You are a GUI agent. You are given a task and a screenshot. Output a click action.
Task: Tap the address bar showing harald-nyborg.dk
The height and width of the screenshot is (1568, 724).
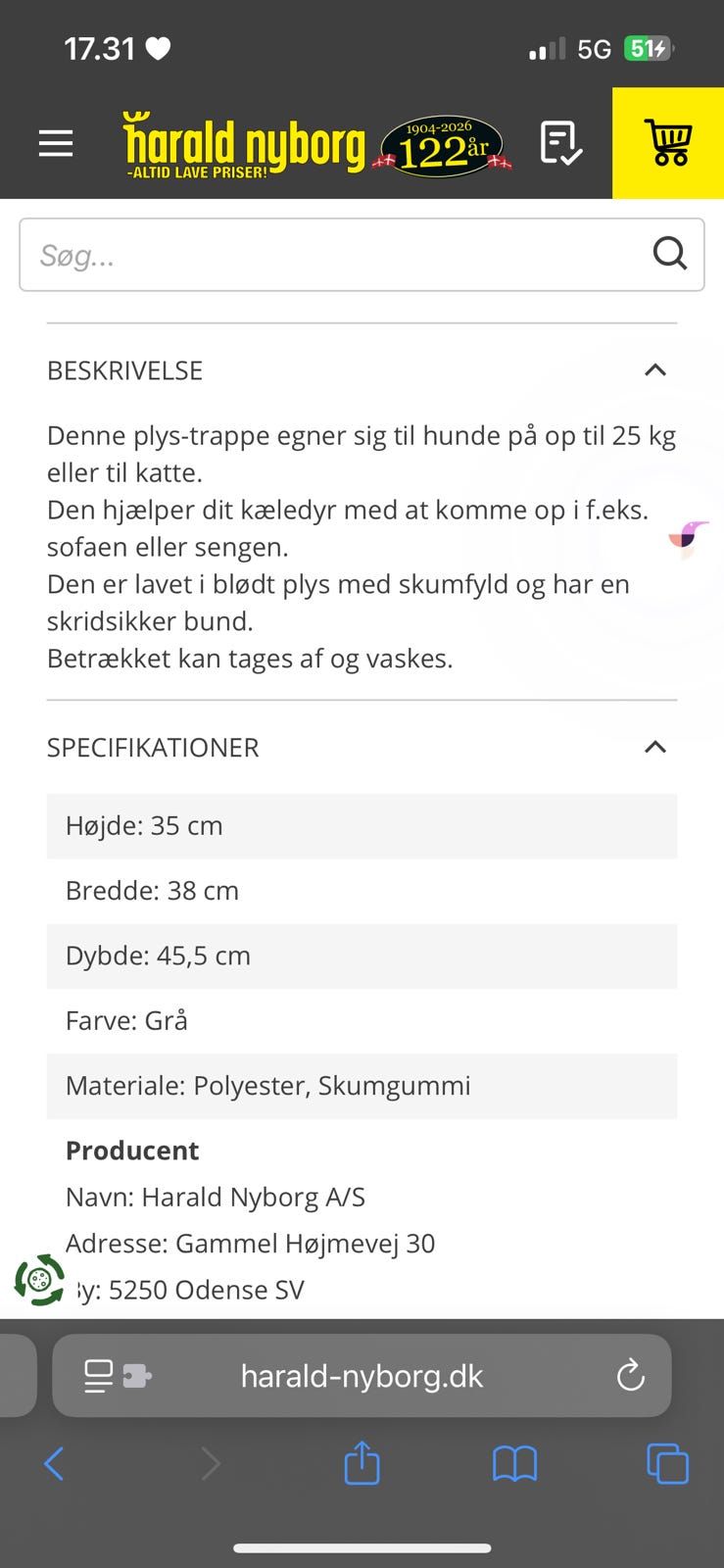(362, 1375)
